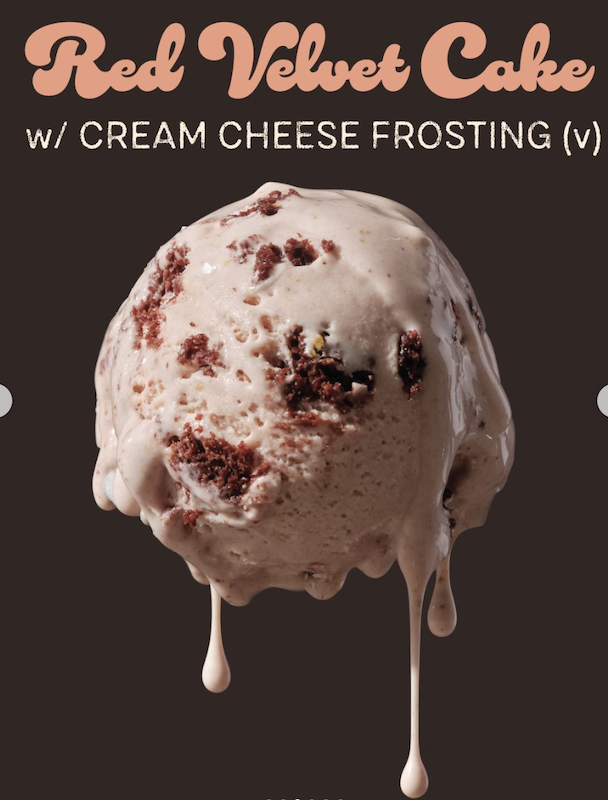Go to the next carousel image

[603, 400]
